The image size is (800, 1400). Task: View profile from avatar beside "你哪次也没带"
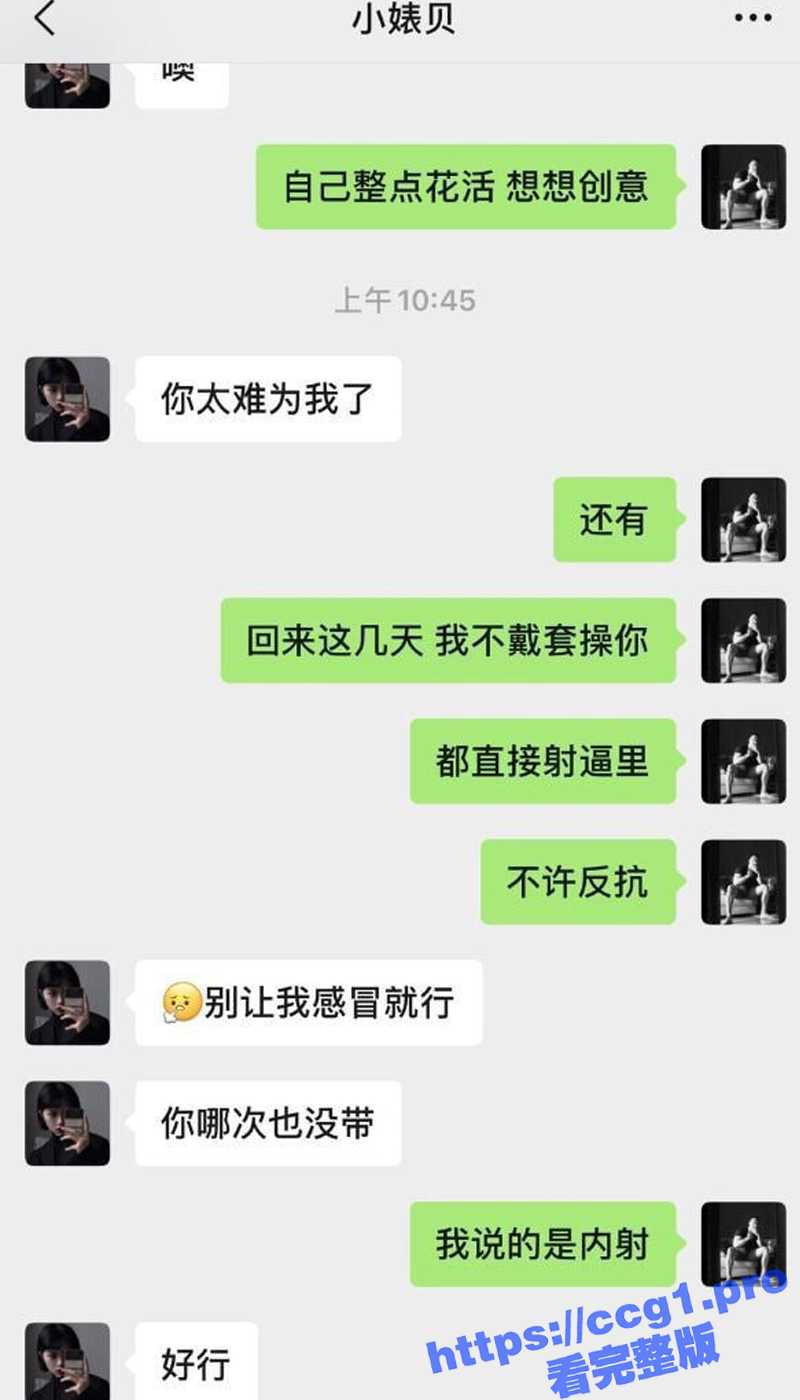(67, 1123)
